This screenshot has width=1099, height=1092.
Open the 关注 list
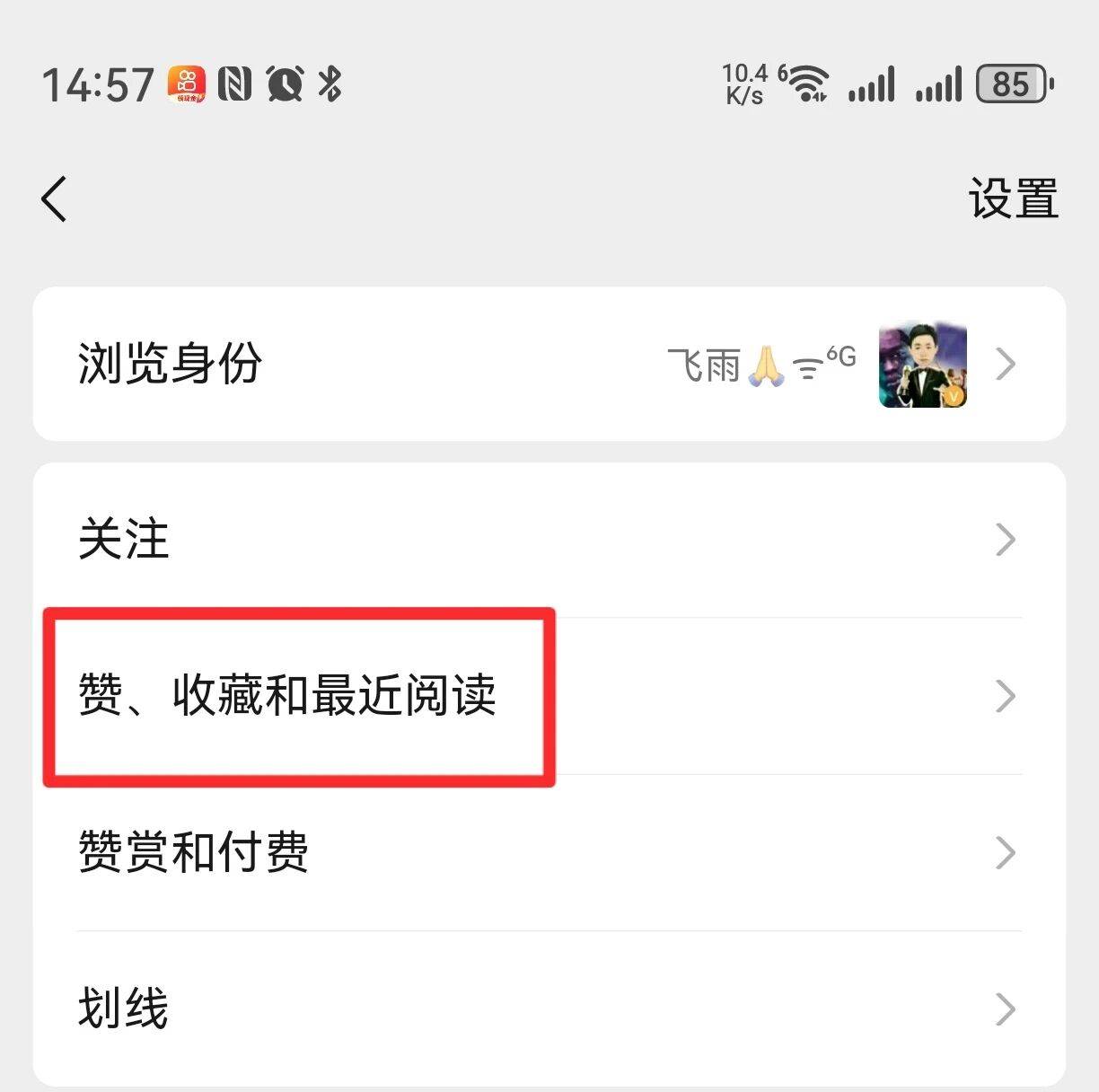(548, 540)
